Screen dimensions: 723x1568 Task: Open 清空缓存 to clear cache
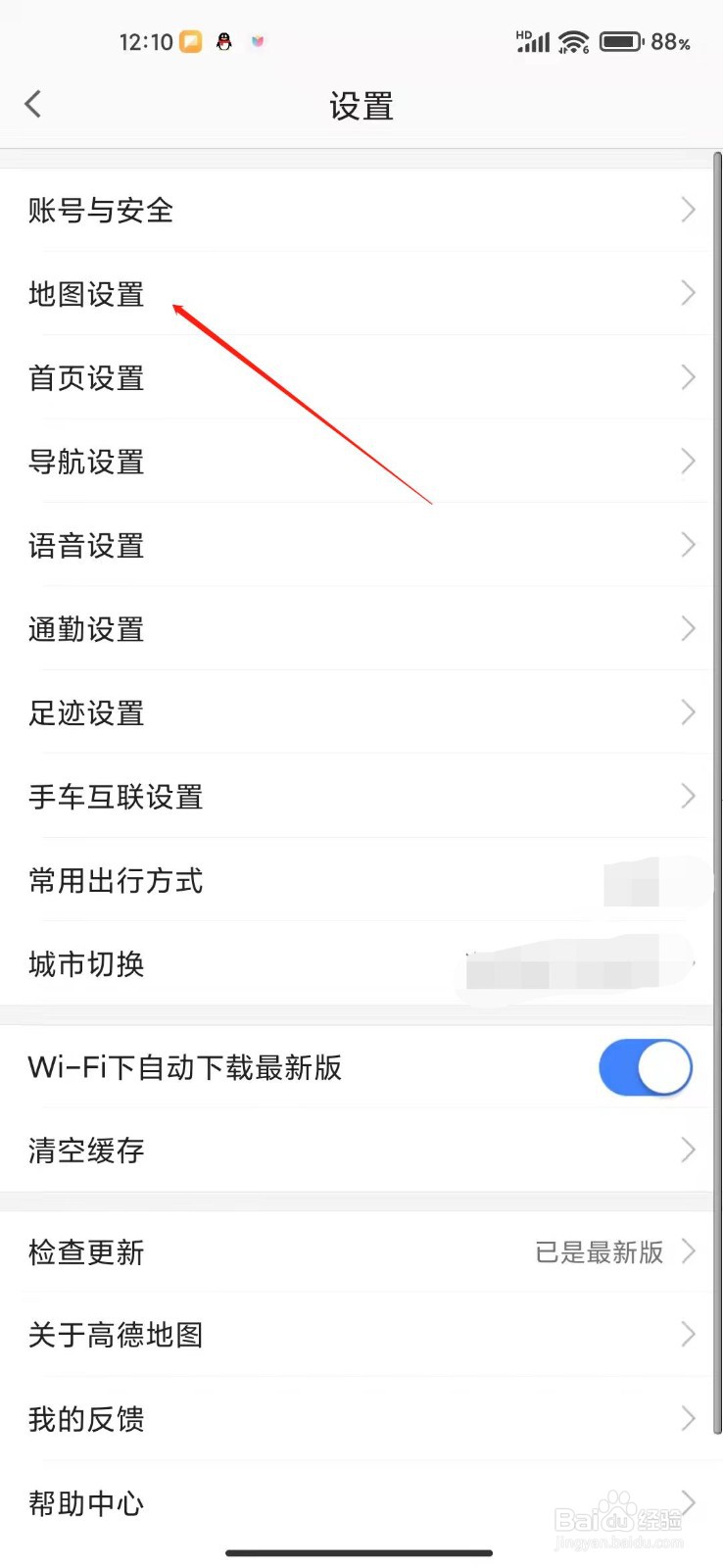click(86, 1151)
